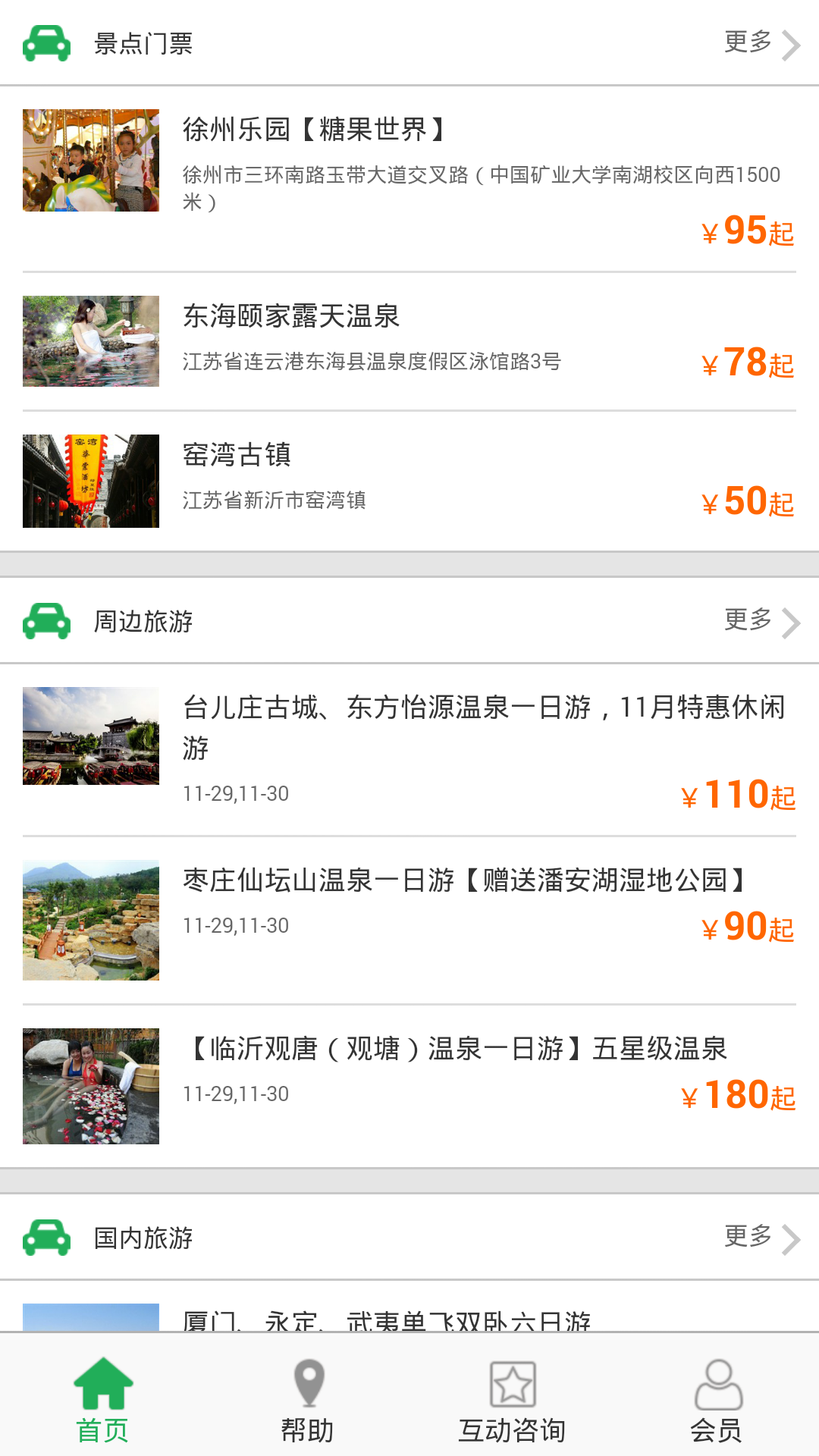Switch to the 首页 tab

(102, 1400)
